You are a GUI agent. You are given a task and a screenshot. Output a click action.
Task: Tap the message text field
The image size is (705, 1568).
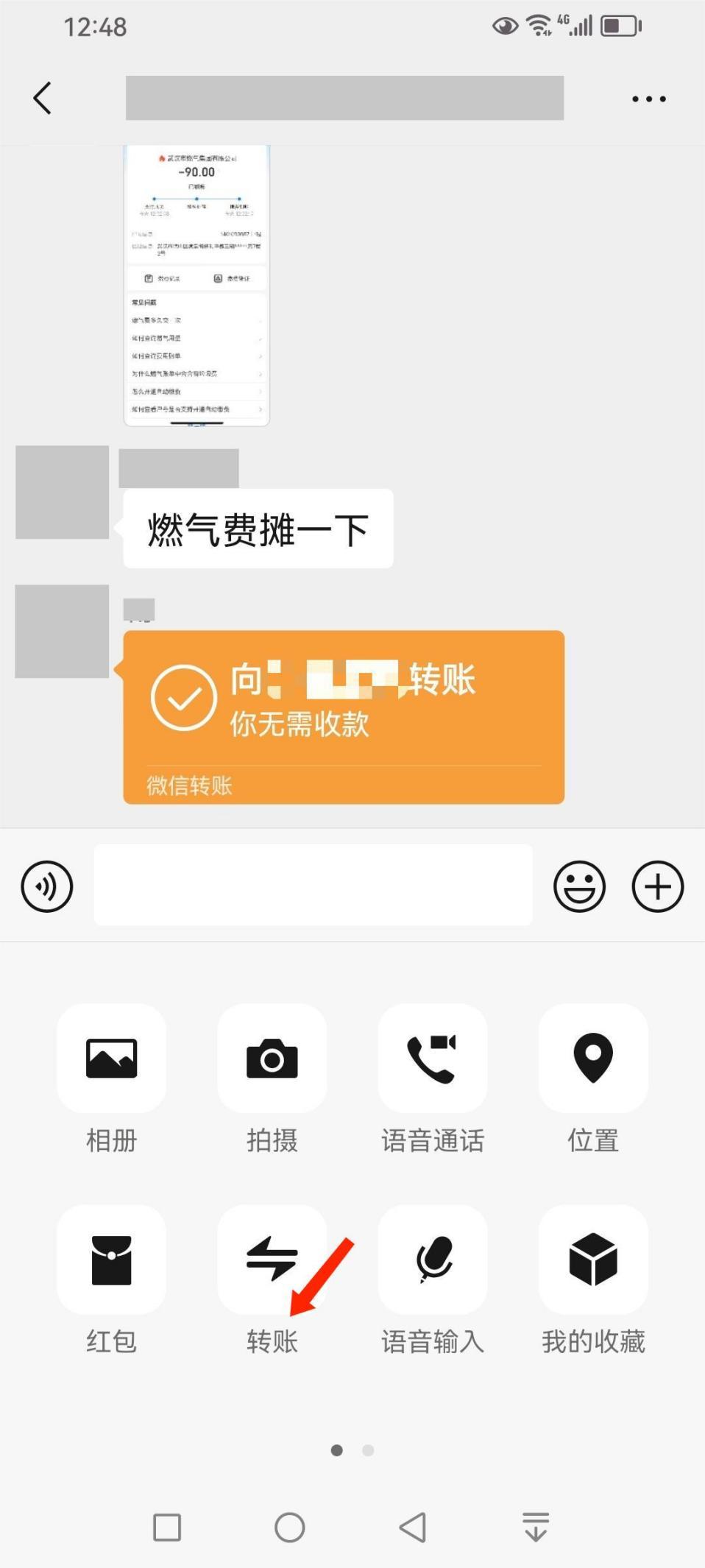coord(313,885)
